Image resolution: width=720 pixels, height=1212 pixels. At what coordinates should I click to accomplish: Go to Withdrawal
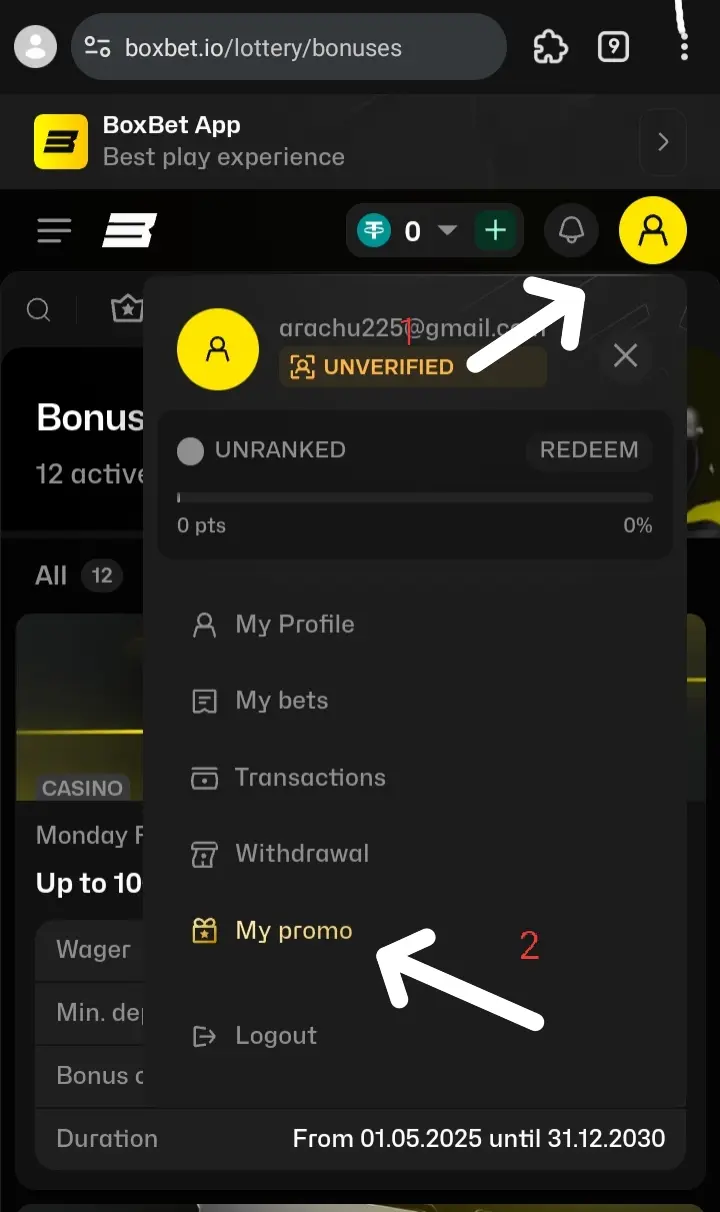(301, 854)
